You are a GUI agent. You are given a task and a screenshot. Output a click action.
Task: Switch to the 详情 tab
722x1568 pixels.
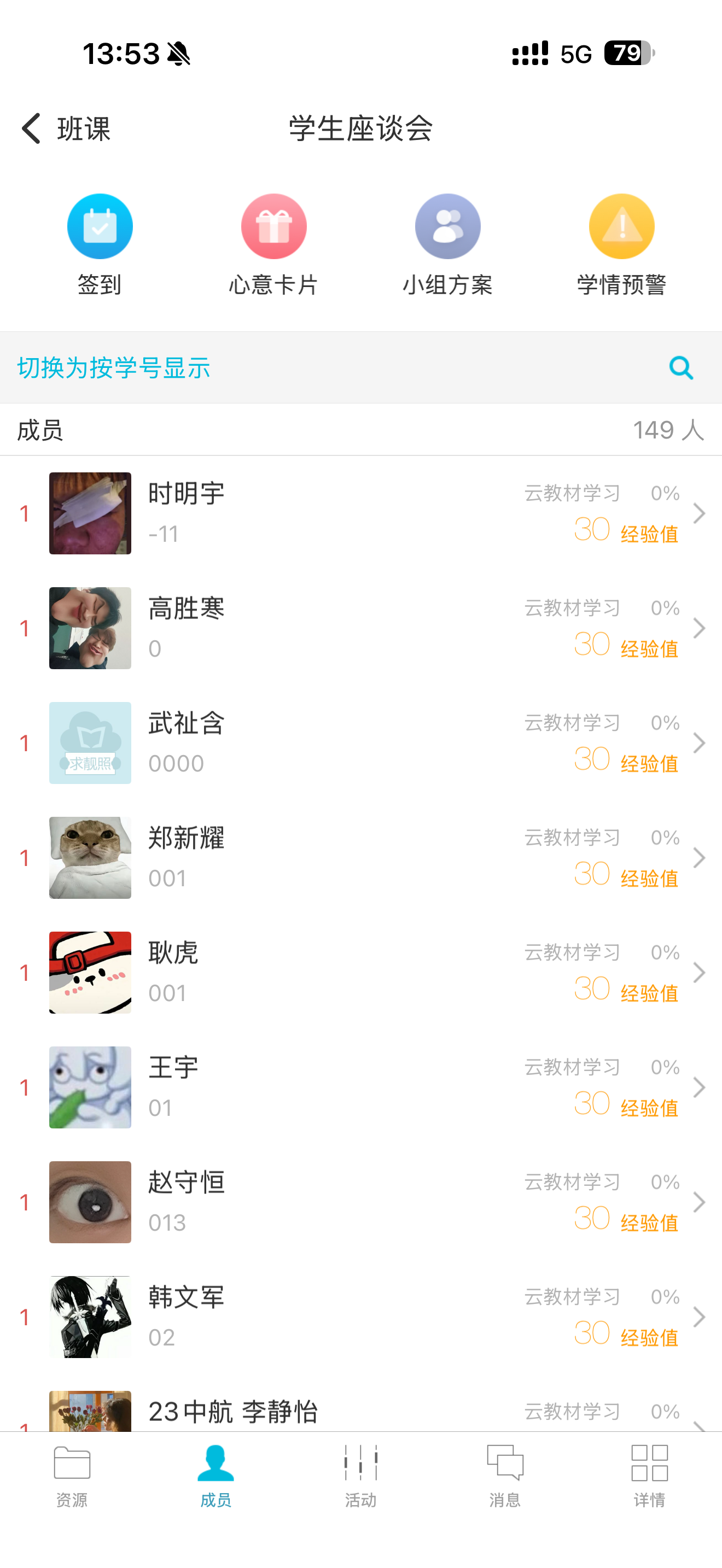(x=650, y=1476)
